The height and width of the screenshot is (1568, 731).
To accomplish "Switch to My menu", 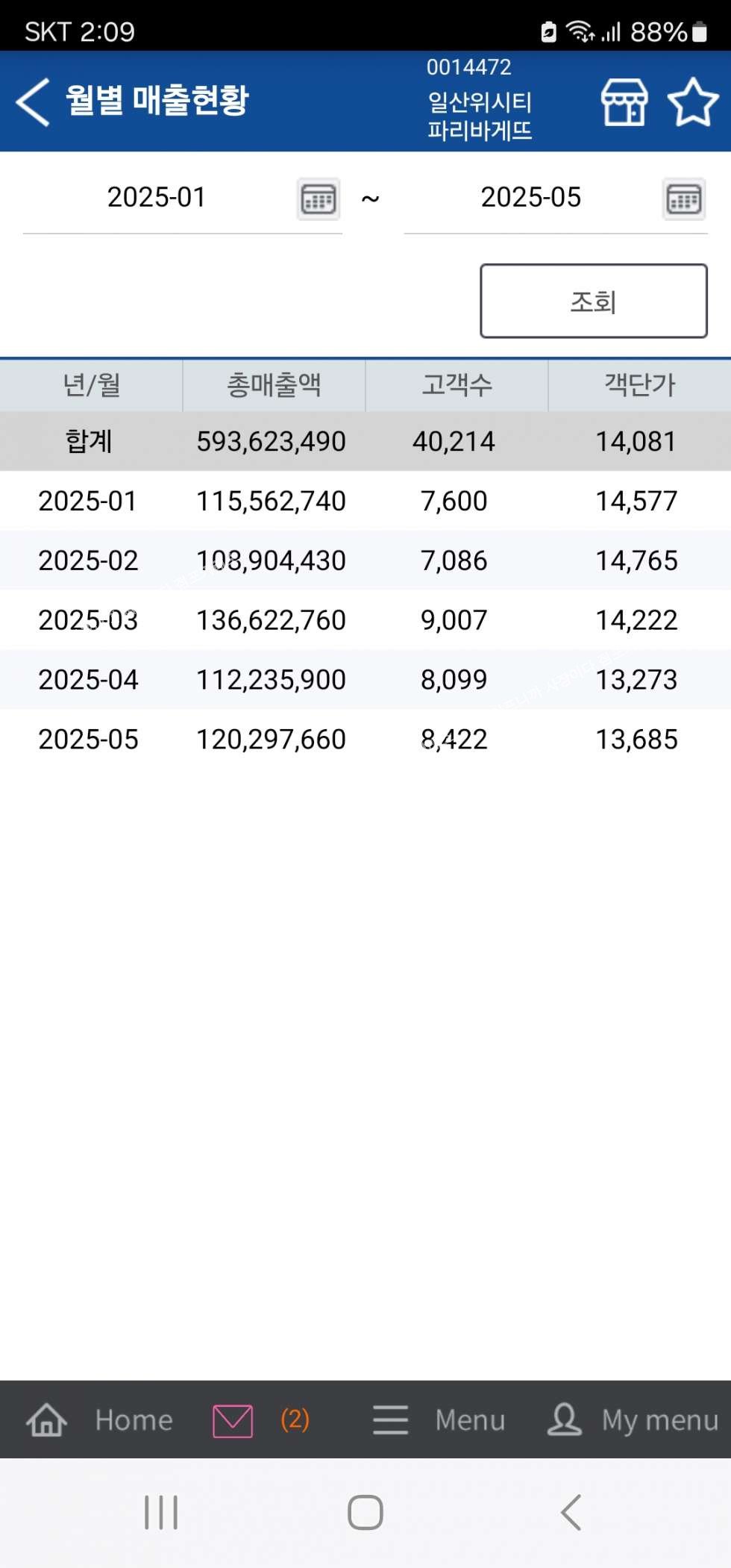I will click(633, 1419).
